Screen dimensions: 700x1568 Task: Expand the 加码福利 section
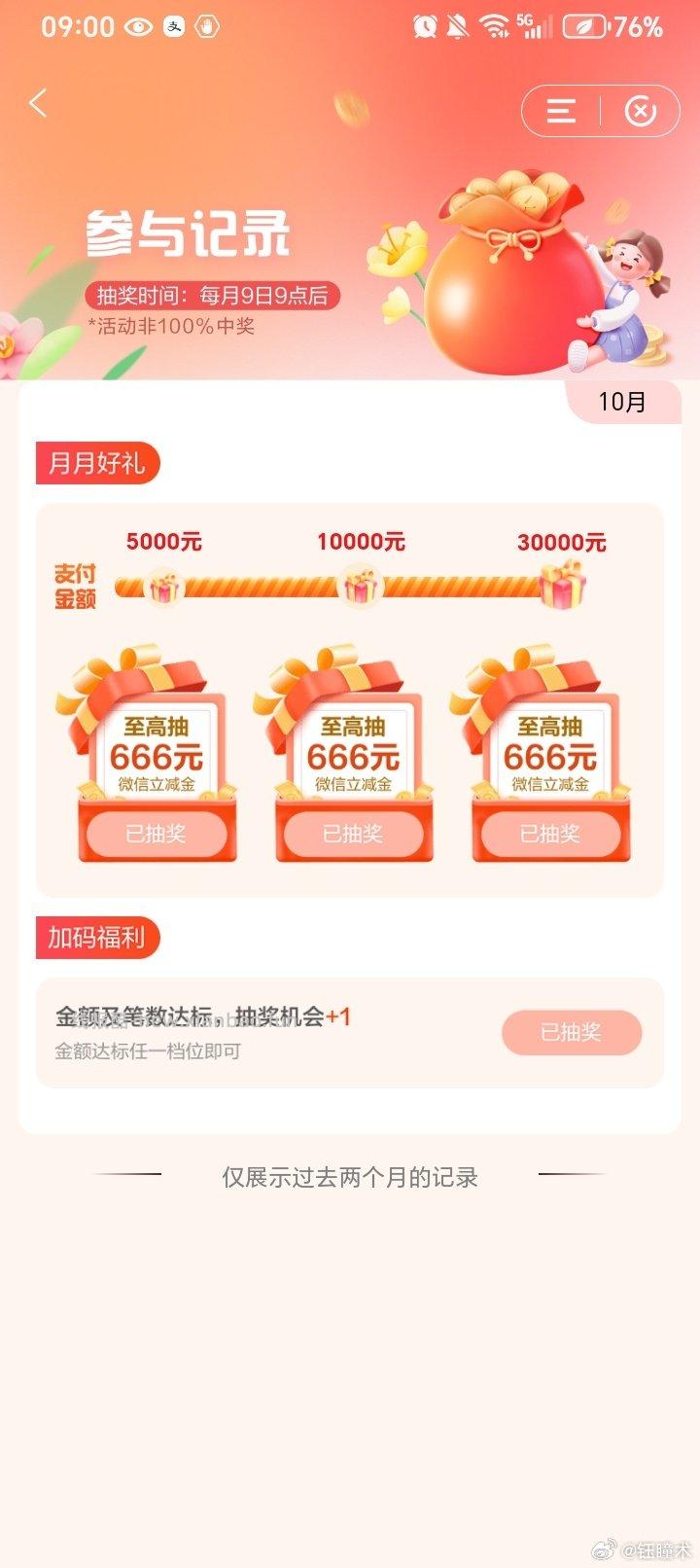(98, 937)
